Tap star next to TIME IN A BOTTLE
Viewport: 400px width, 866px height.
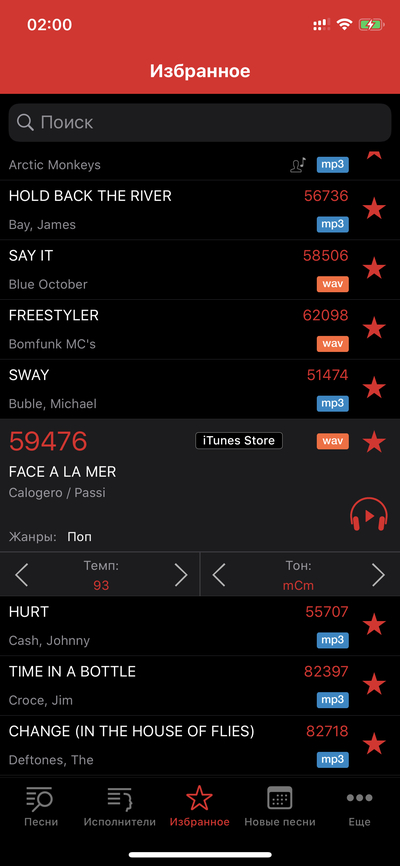pos(374,685)
